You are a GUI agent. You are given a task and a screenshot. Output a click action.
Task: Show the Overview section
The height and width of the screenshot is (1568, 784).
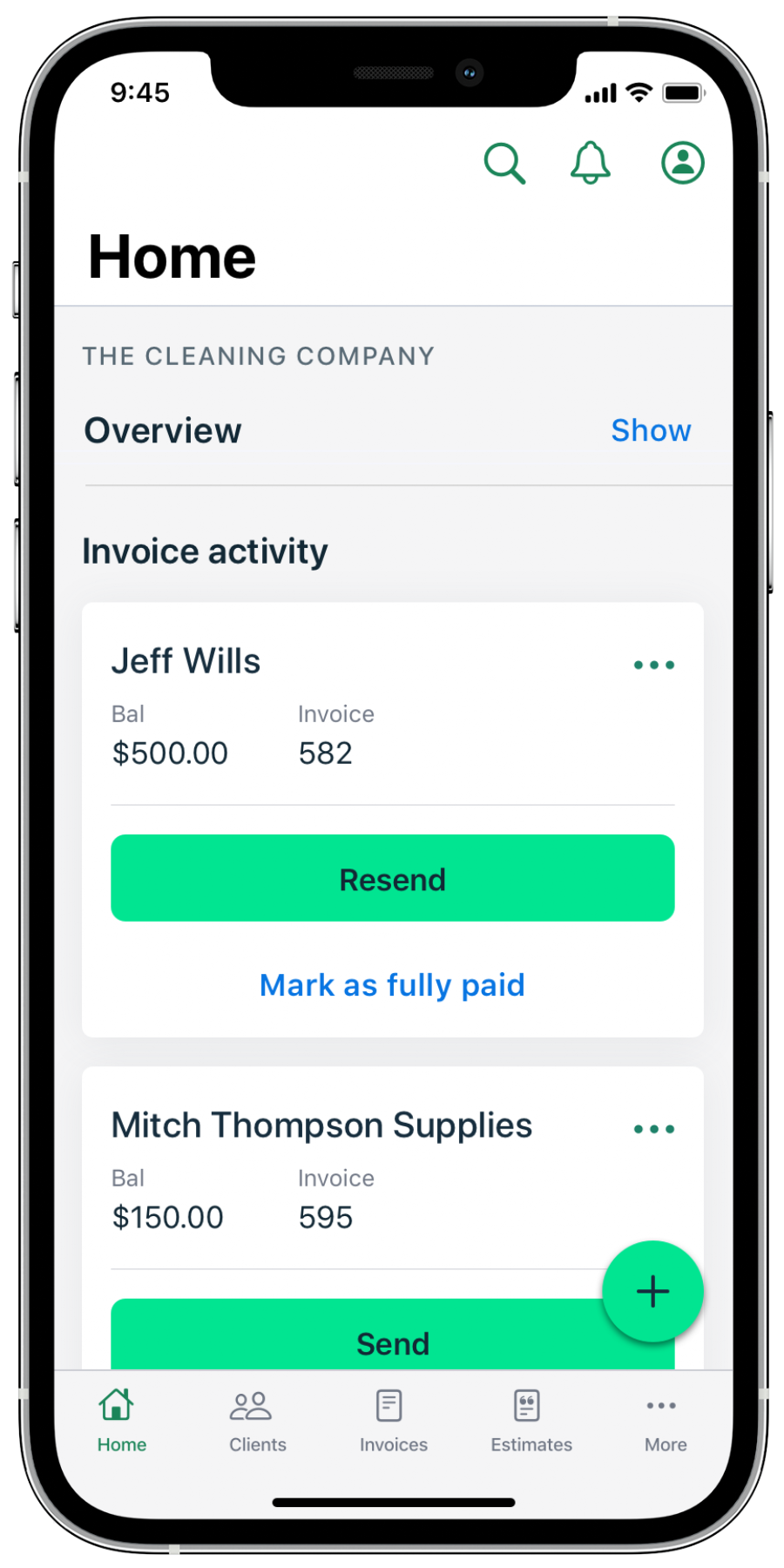tap(650, 430)
